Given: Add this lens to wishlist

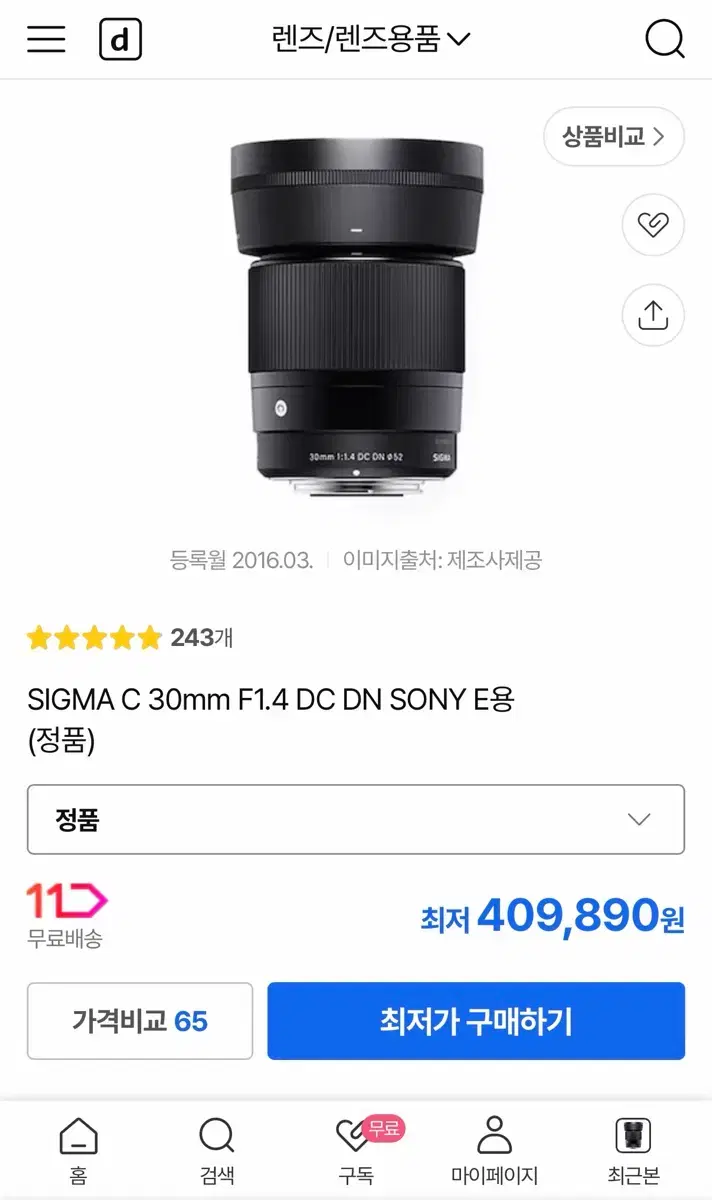Looking at the screenshot, I should (x=653, y=224).
